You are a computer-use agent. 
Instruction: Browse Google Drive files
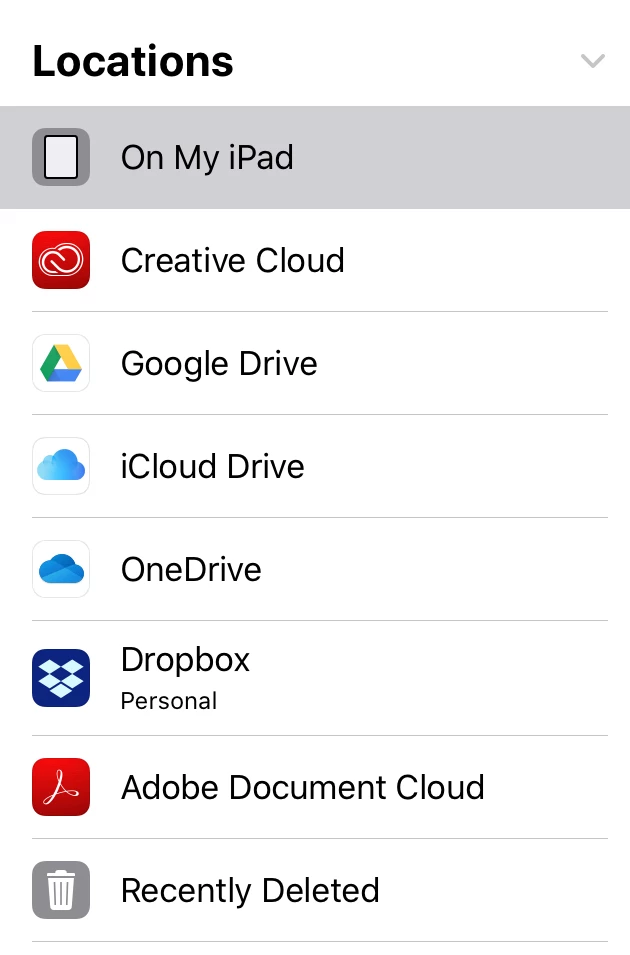pyautogui.click(x=219, y=363)
